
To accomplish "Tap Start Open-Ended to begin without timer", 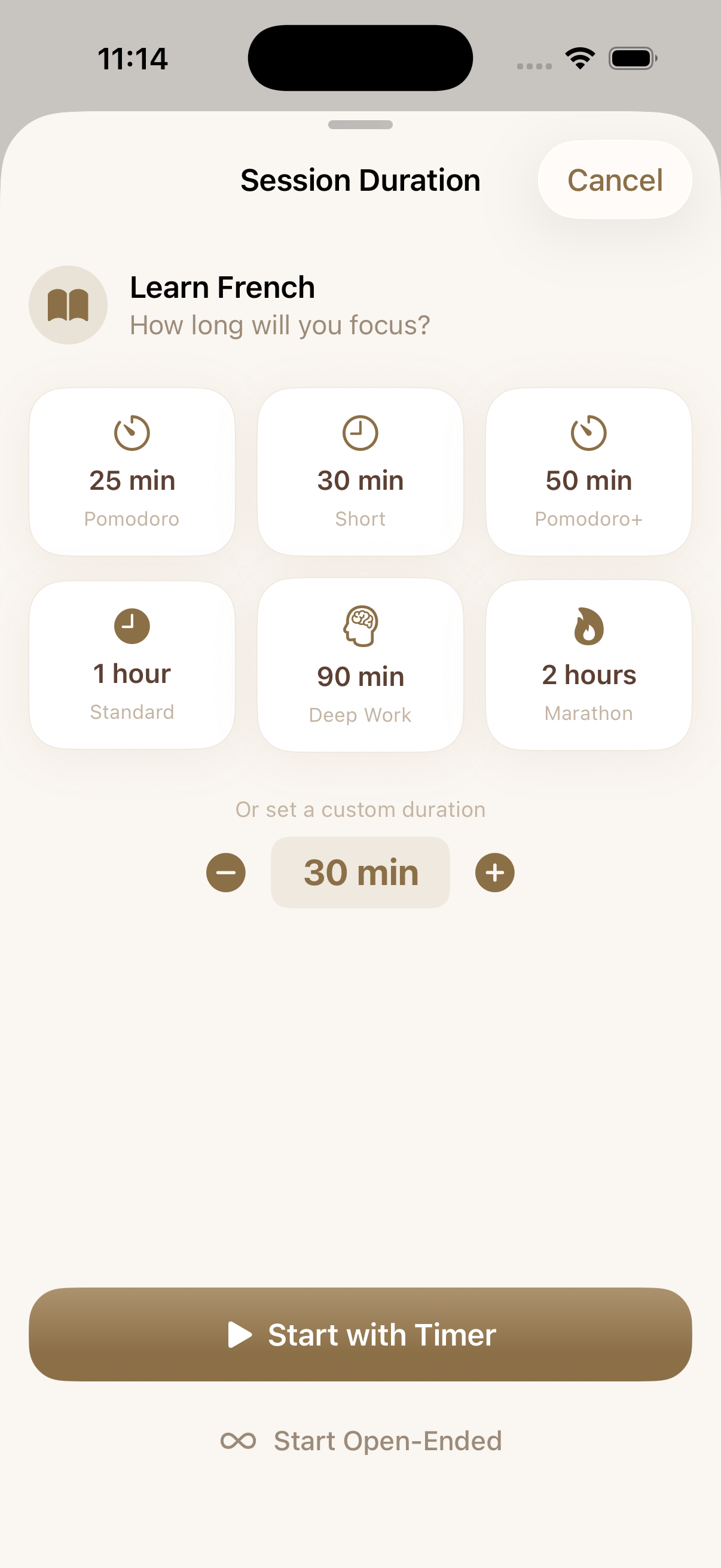I will (360, 1440).
